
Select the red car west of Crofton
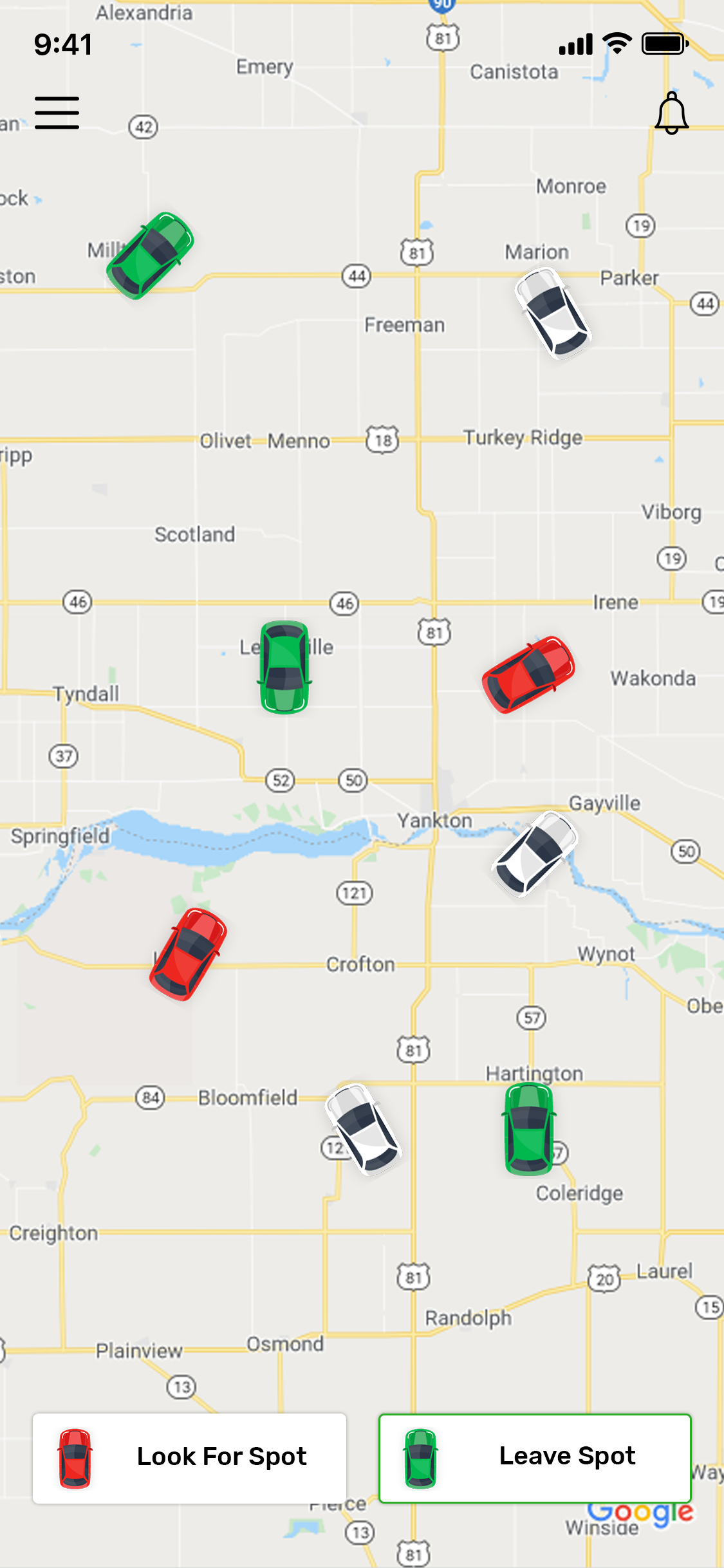[x=188, y=954]
